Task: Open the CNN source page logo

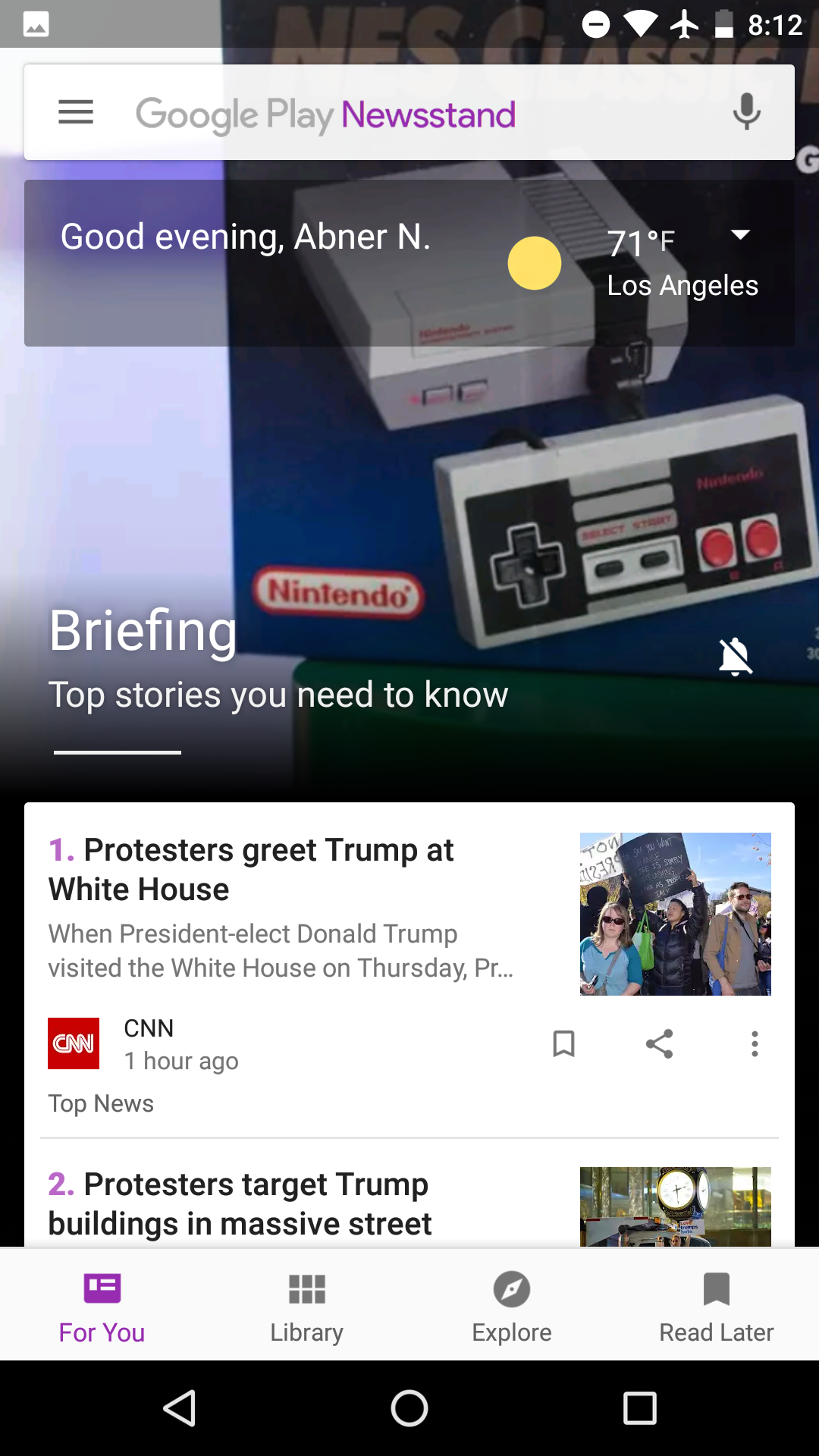Action: click(x=74, y=1043)
